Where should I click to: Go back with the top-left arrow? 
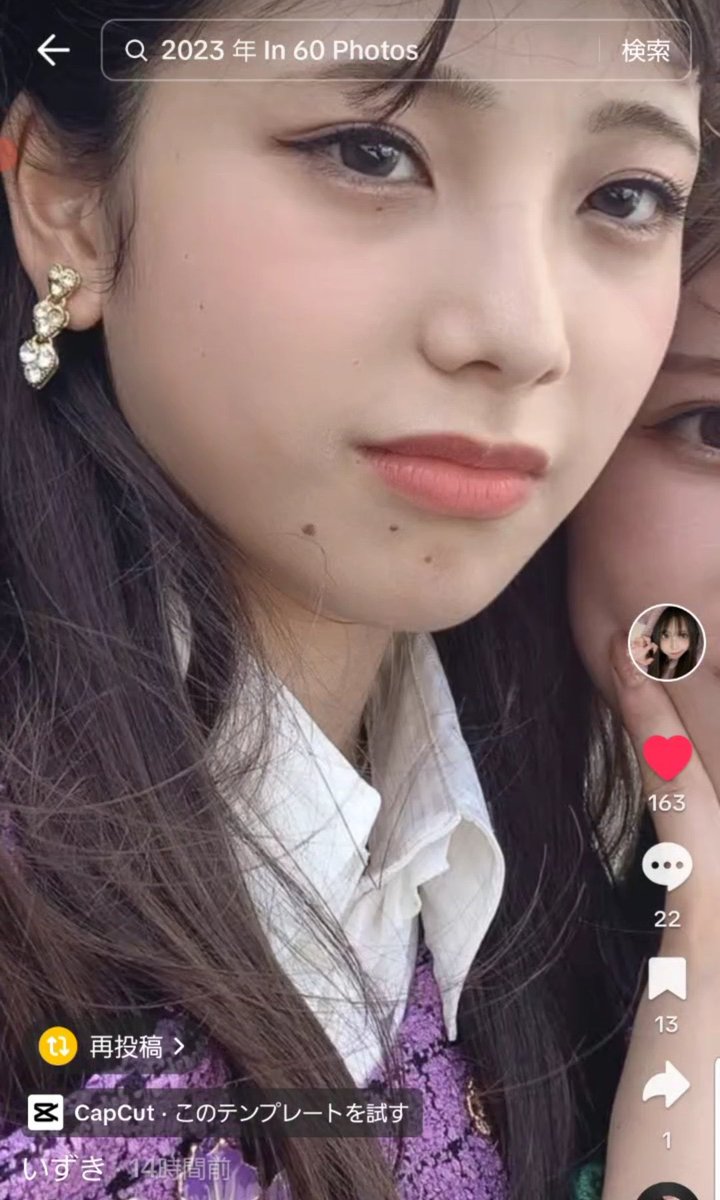(x=53, y=50)
